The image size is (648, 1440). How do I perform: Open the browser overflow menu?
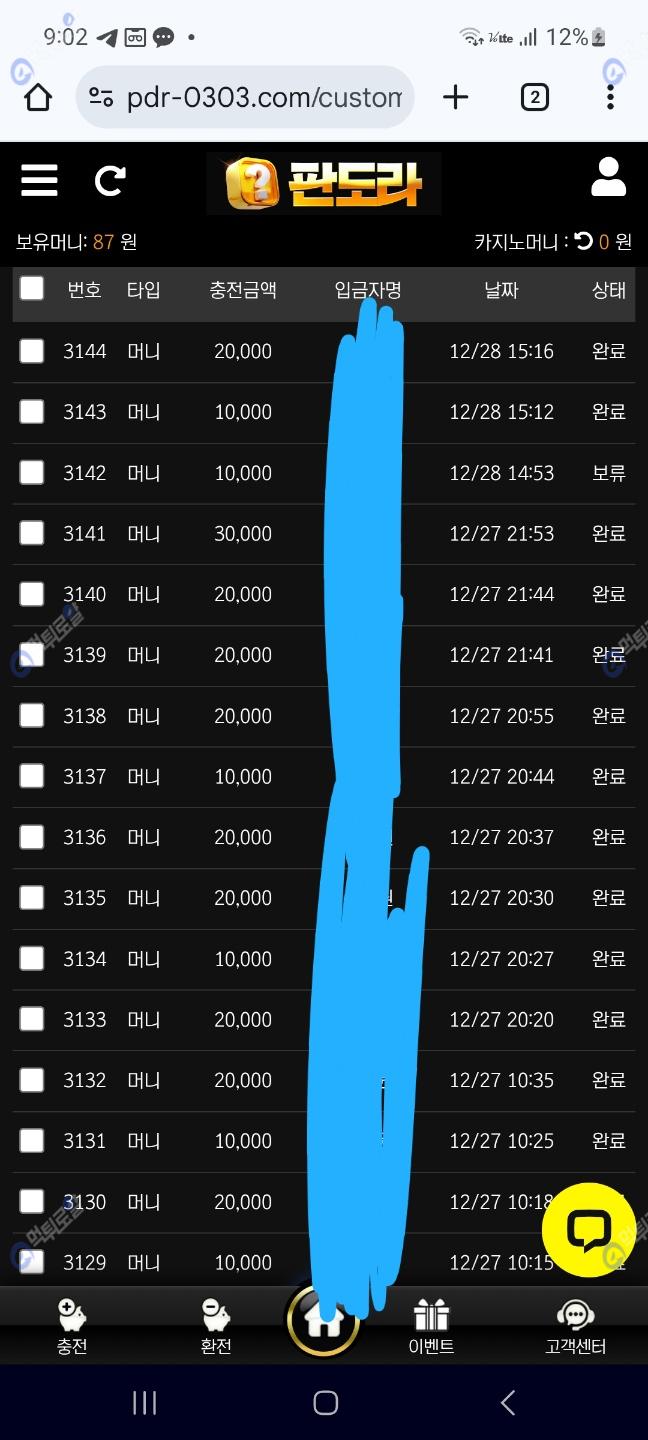pos(610,97)
